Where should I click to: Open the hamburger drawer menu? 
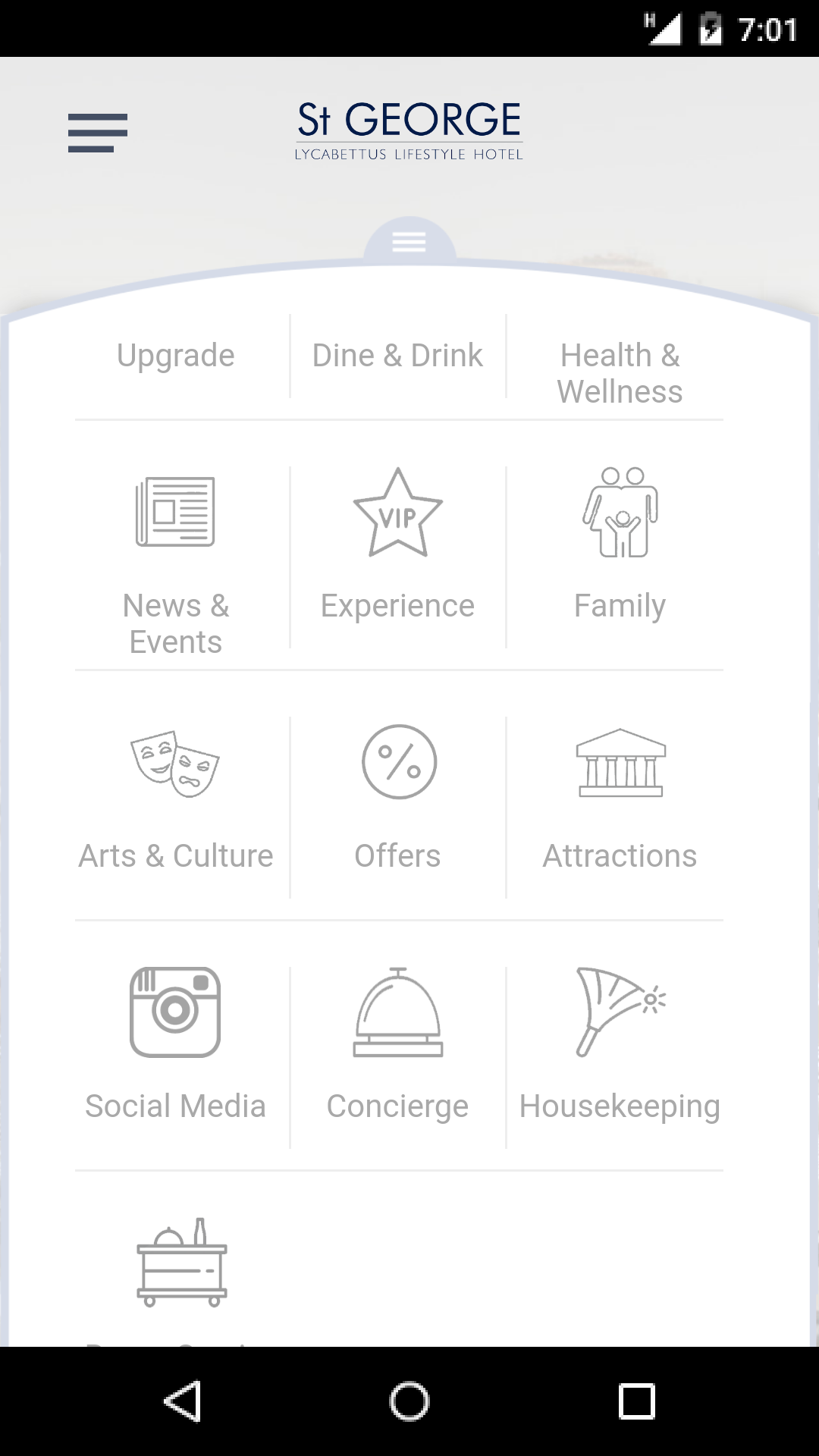98,133
